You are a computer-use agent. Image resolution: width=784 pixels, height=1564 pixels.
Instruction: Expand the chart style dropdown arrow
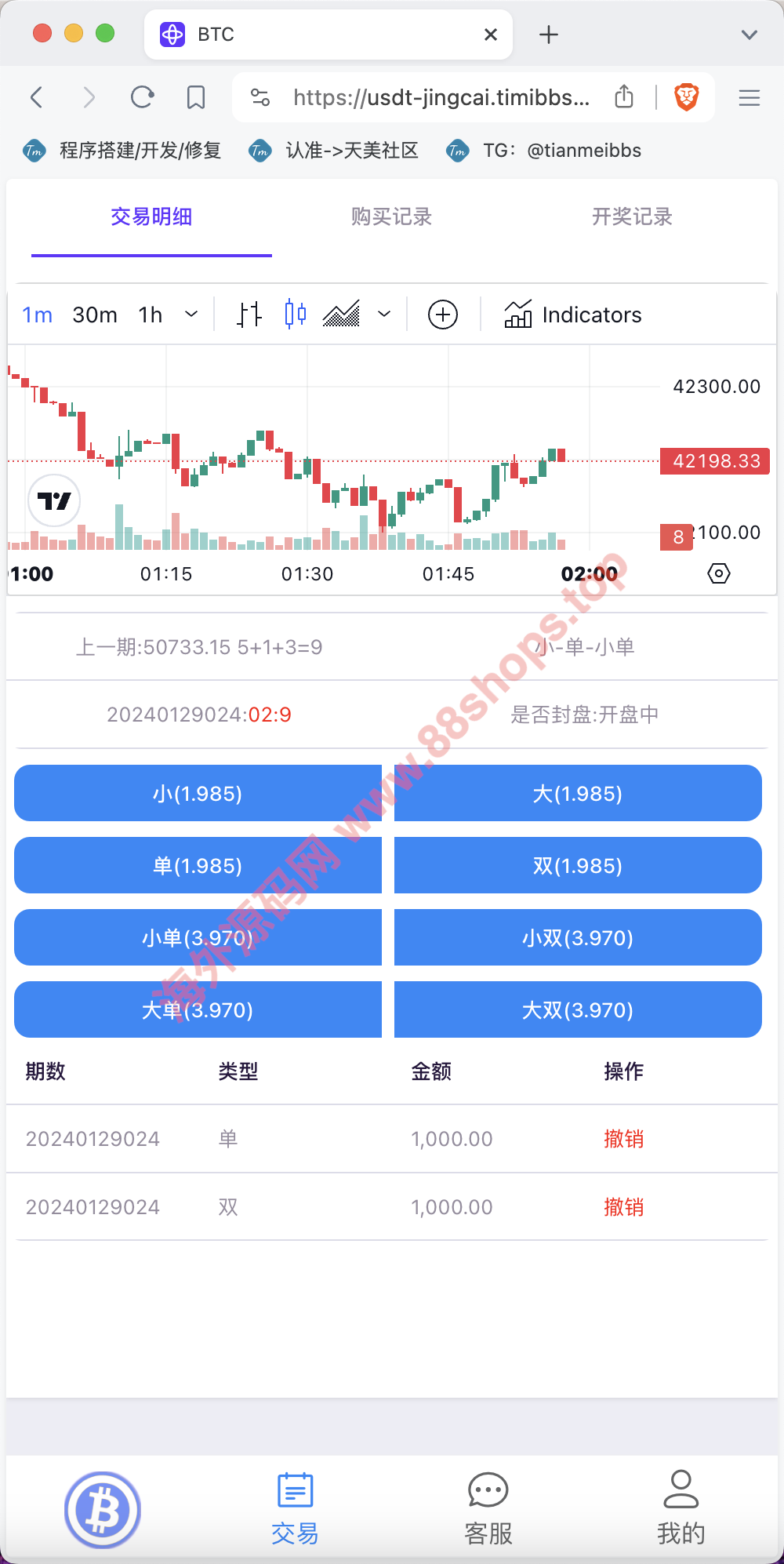pyautogui.click(x=384, y=315)
